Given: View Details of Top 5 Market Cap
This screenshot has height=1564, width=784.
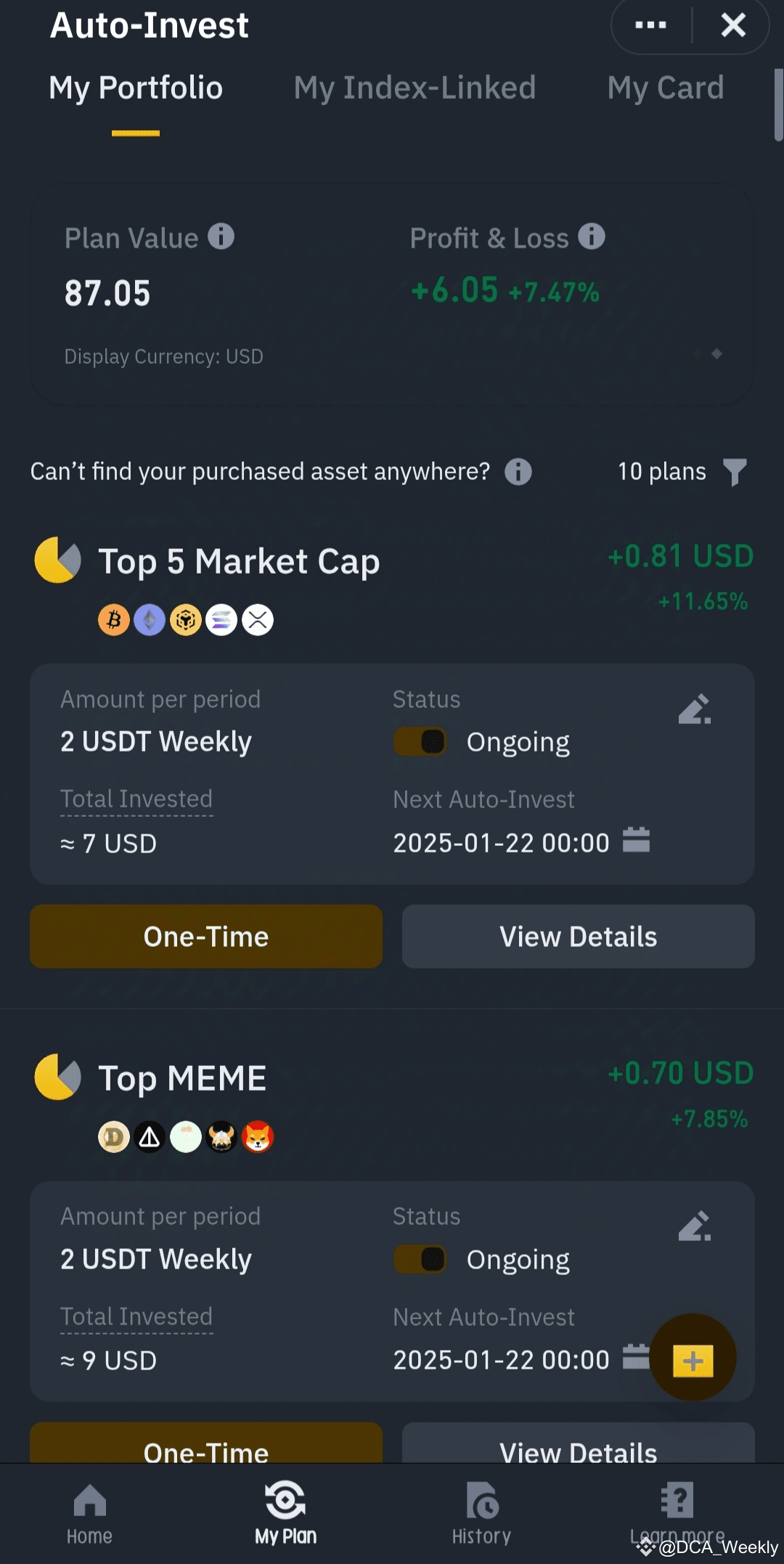Looking at the screenshot, I should (579, 937).
